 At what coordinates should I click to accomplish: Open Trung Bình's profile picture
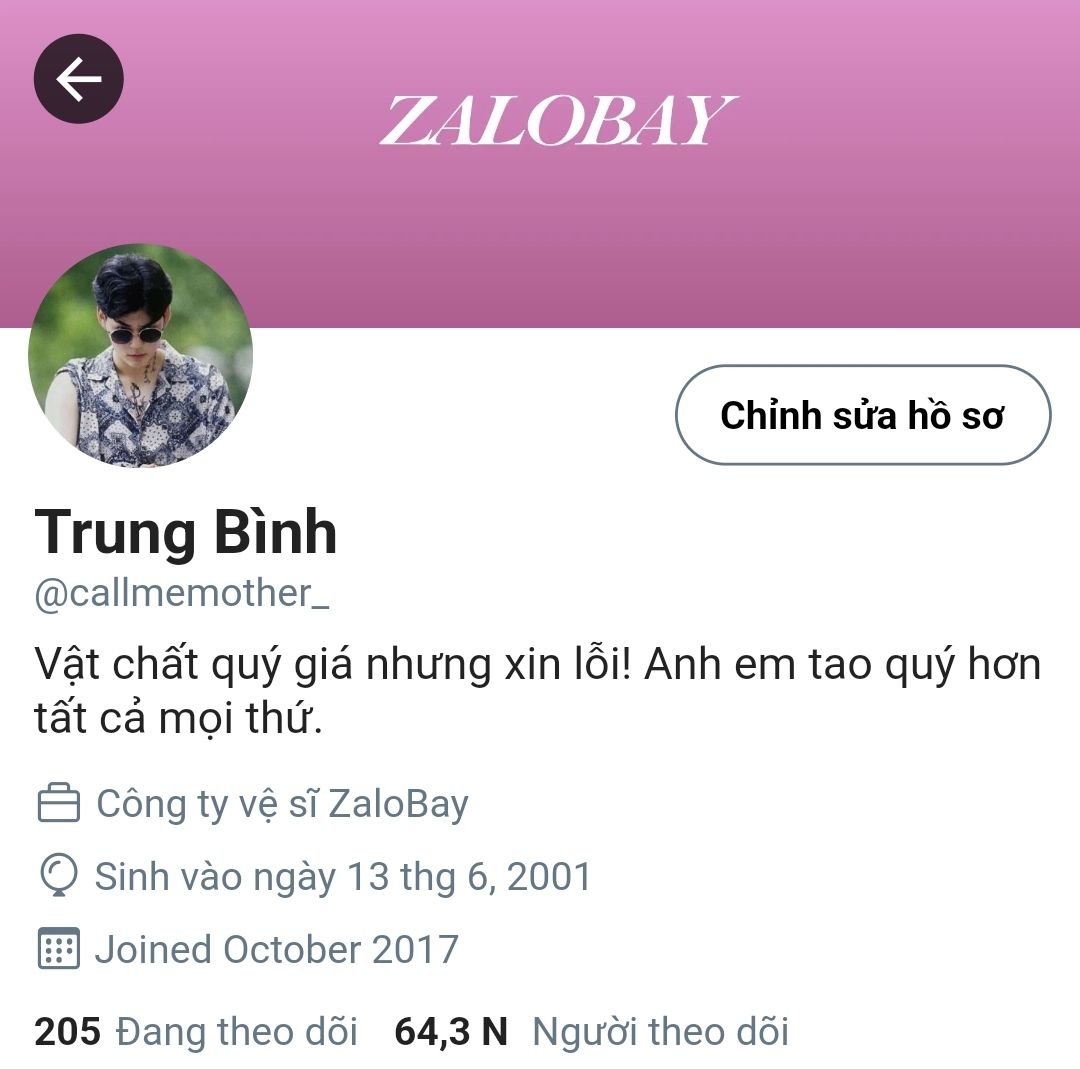(x=141, y=355)
